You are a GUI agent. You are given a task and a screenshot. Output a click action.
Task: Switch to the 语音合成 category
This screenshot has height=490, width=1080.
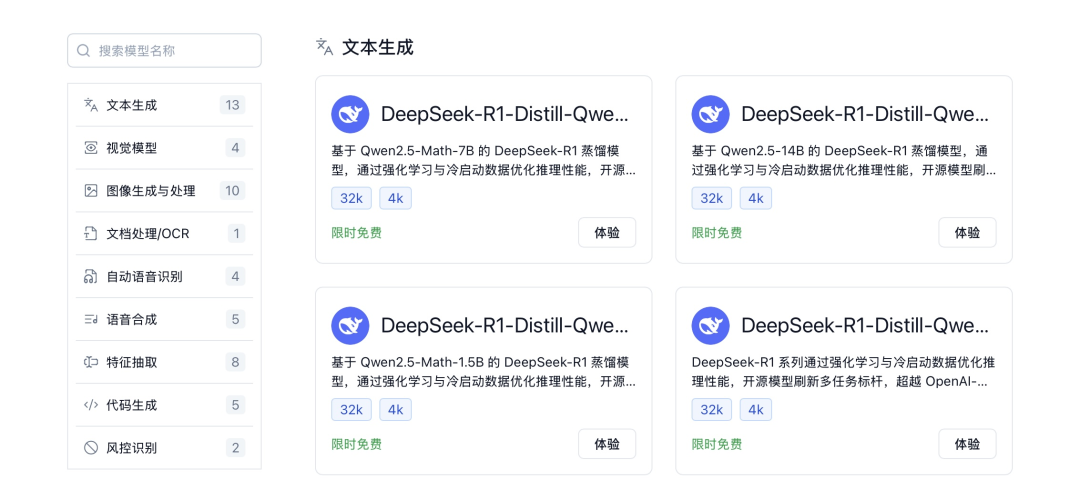tap(164, 319)
